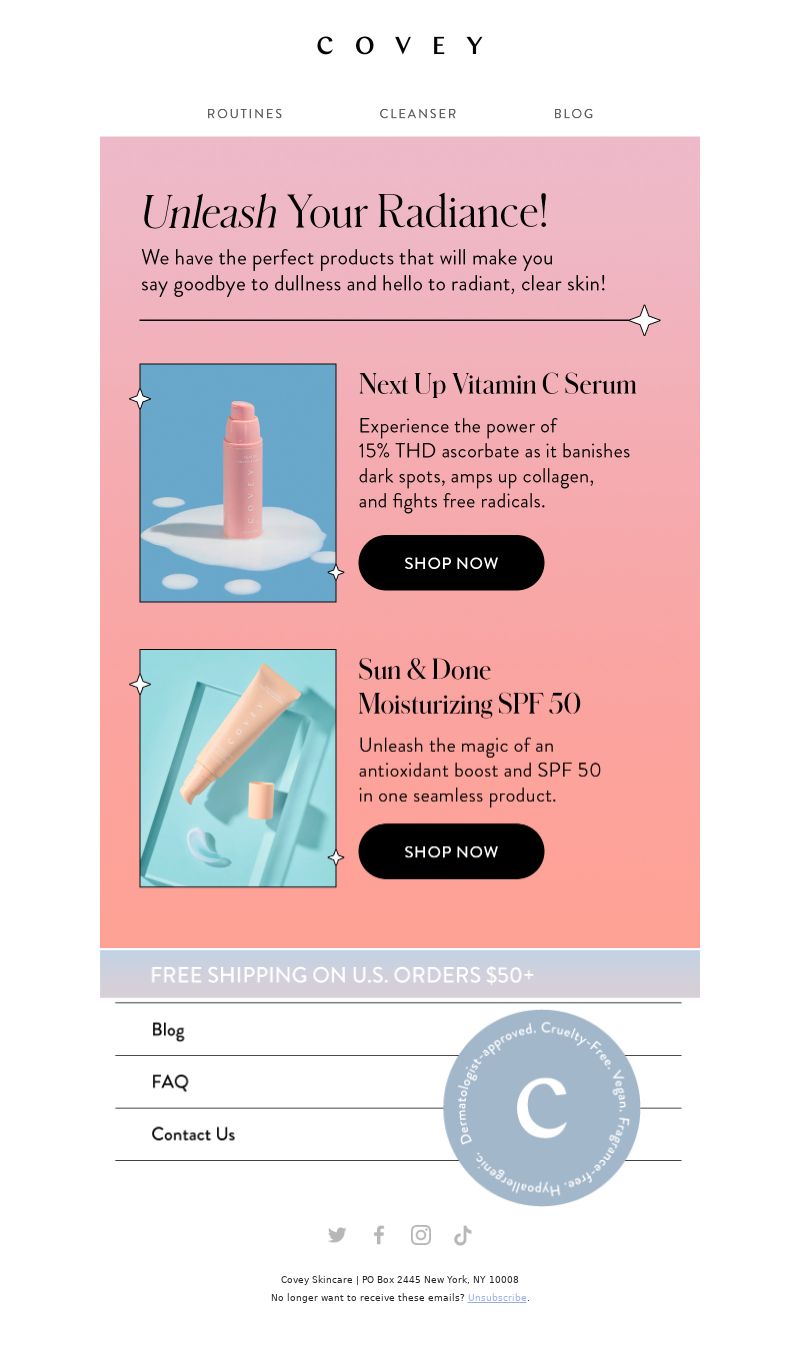This screenshot has height=1353, width=800.
Task: Open the FAQ row
Action: tap(170, 1082)
